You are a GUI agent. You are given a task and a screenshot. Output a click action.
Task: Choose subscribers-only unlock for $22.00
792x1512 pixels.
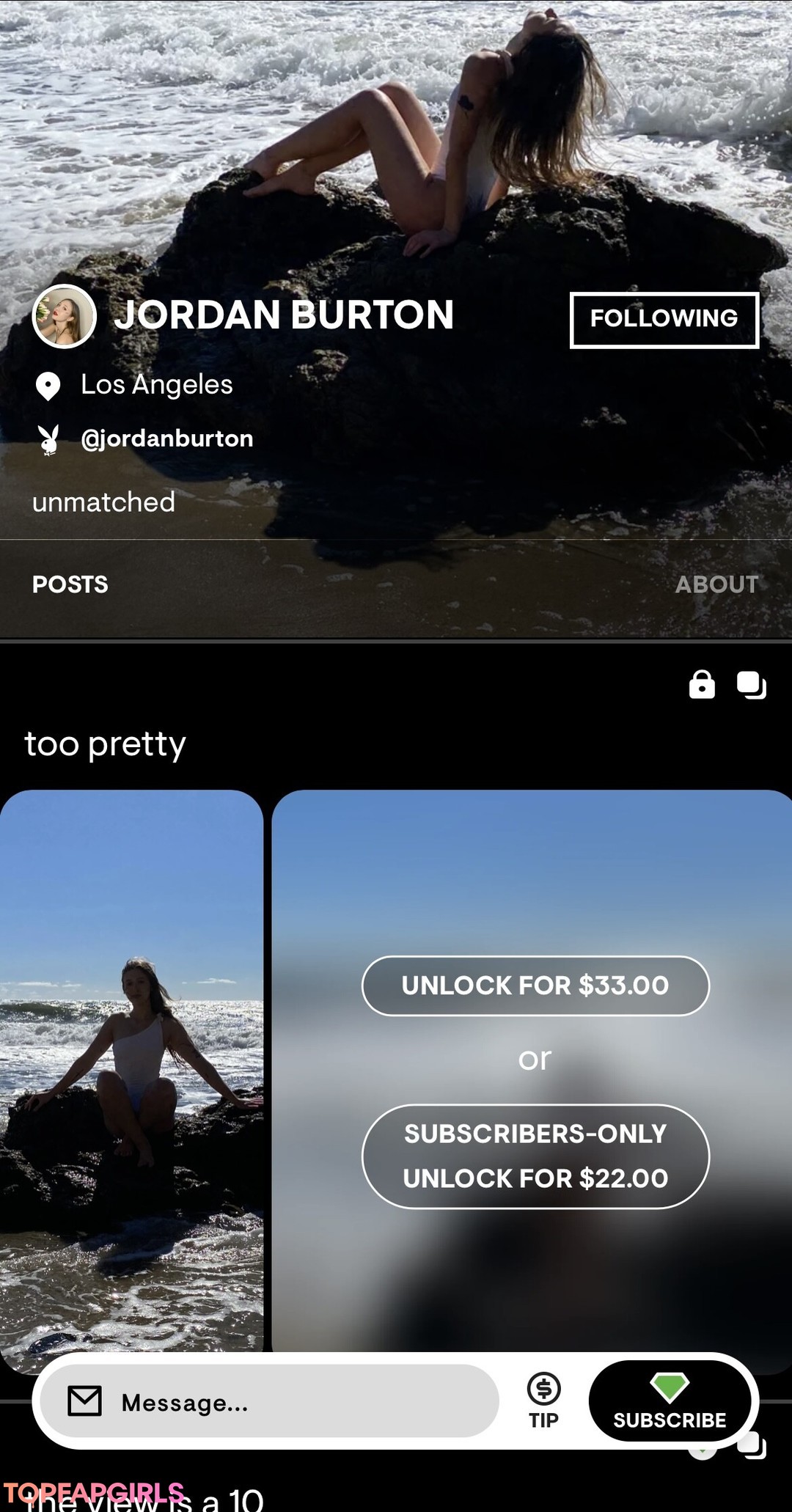tap(535, 1156)
